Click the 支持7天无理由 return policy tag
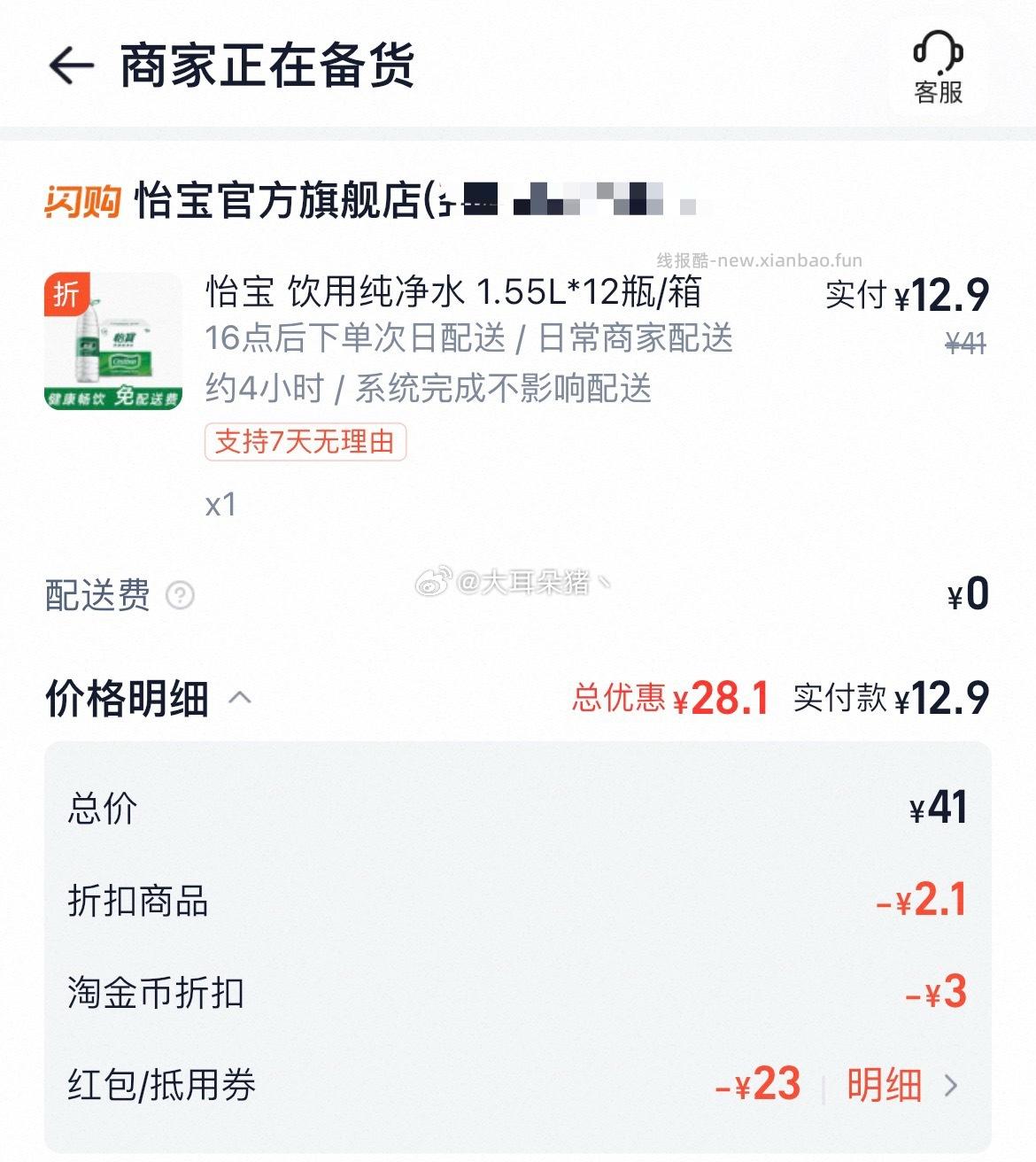Viewport: 1036px width, 1162px height. click(305, 440)
